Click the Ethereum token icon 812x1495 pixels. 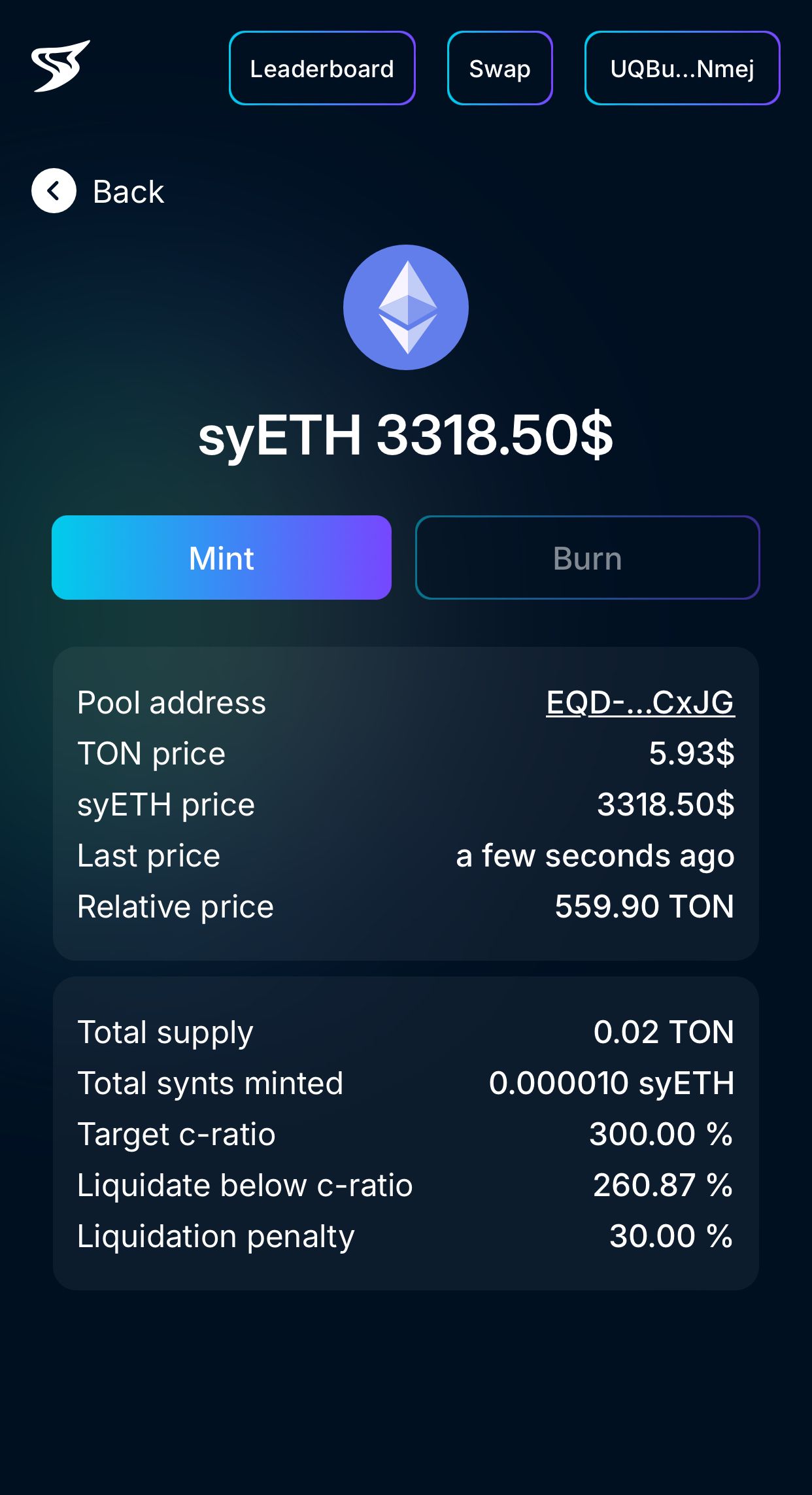coord(406,307)
